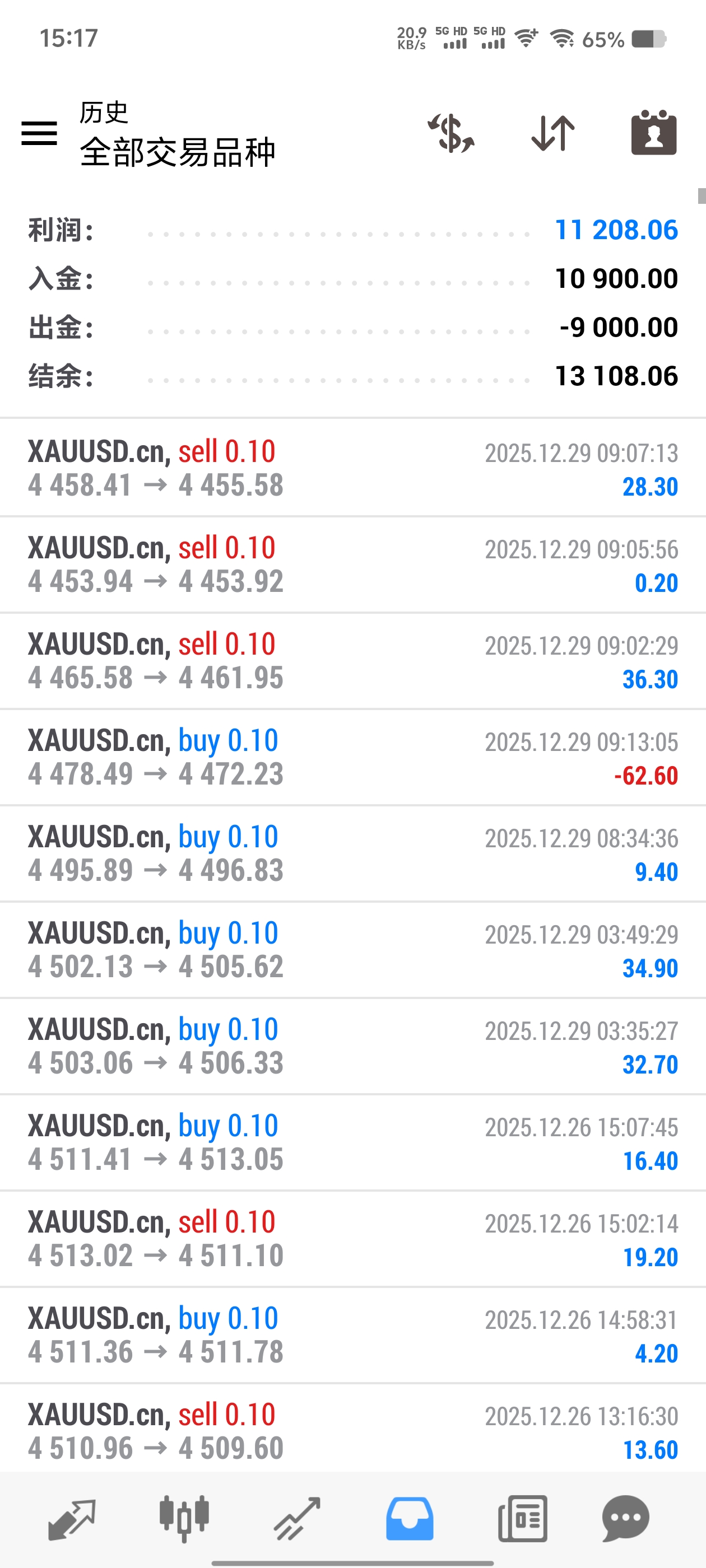
Task: Tap the sort arrows icon
Action: pos(552,133)
